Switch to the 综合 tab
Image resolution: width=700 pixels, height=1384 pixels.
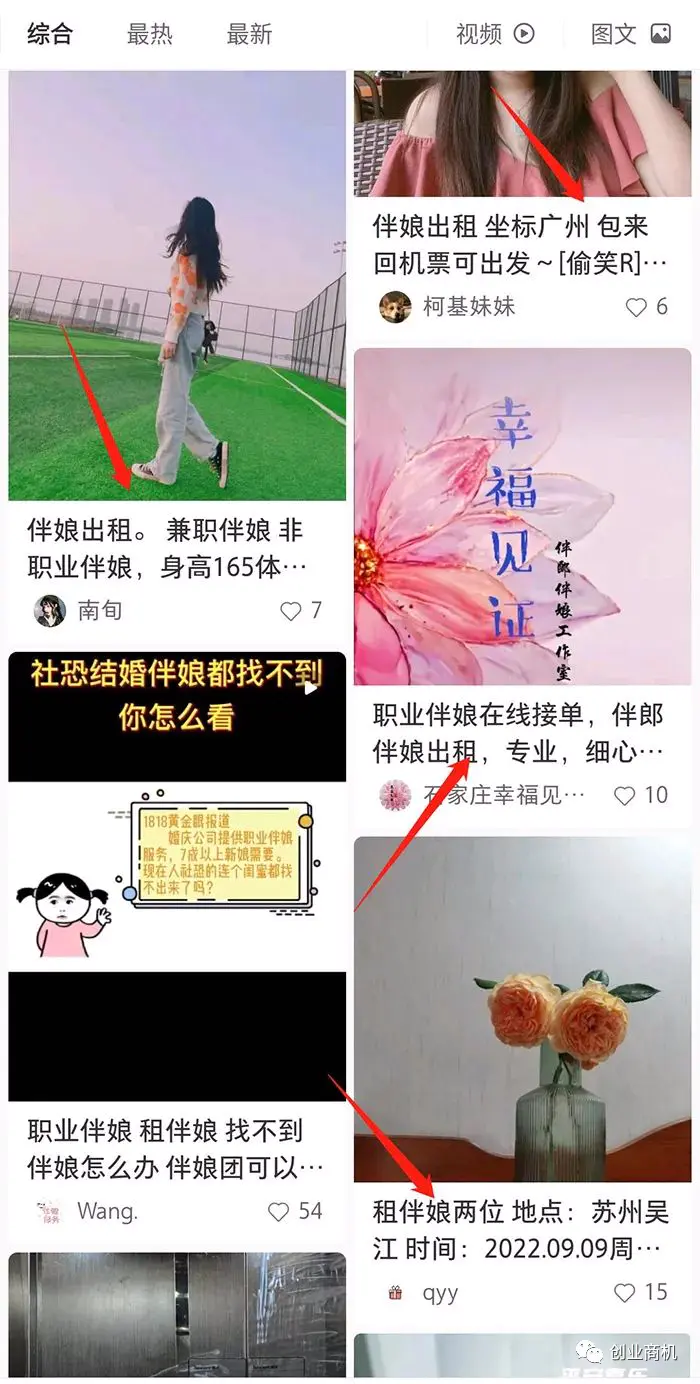[50, 34]
